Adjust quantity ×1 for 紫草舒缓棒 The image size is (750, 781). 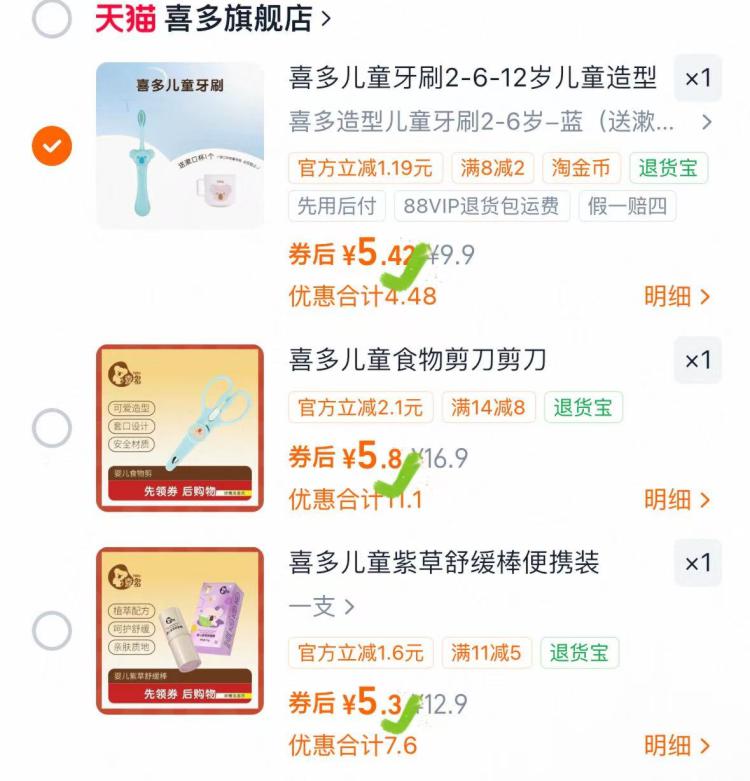[x=697, y=563]
